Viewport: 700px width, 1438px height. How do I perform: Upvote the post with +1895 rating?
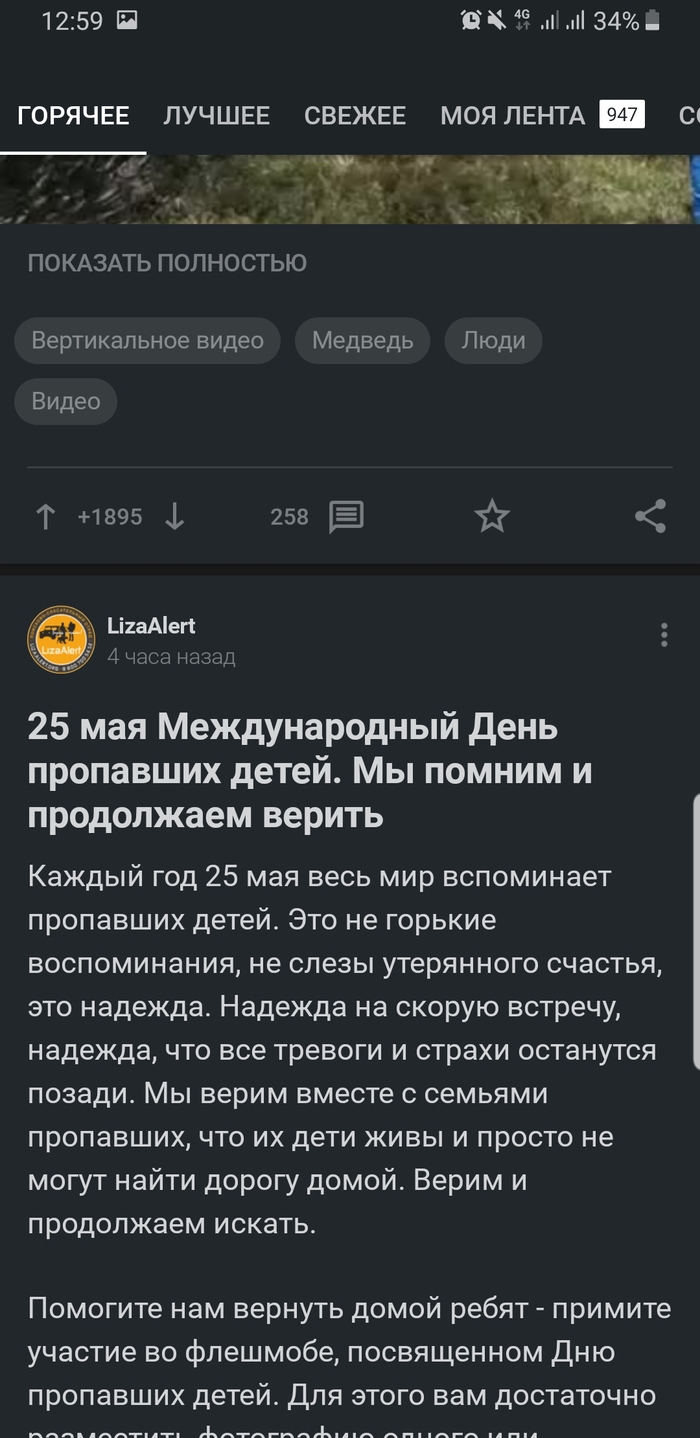45,517
